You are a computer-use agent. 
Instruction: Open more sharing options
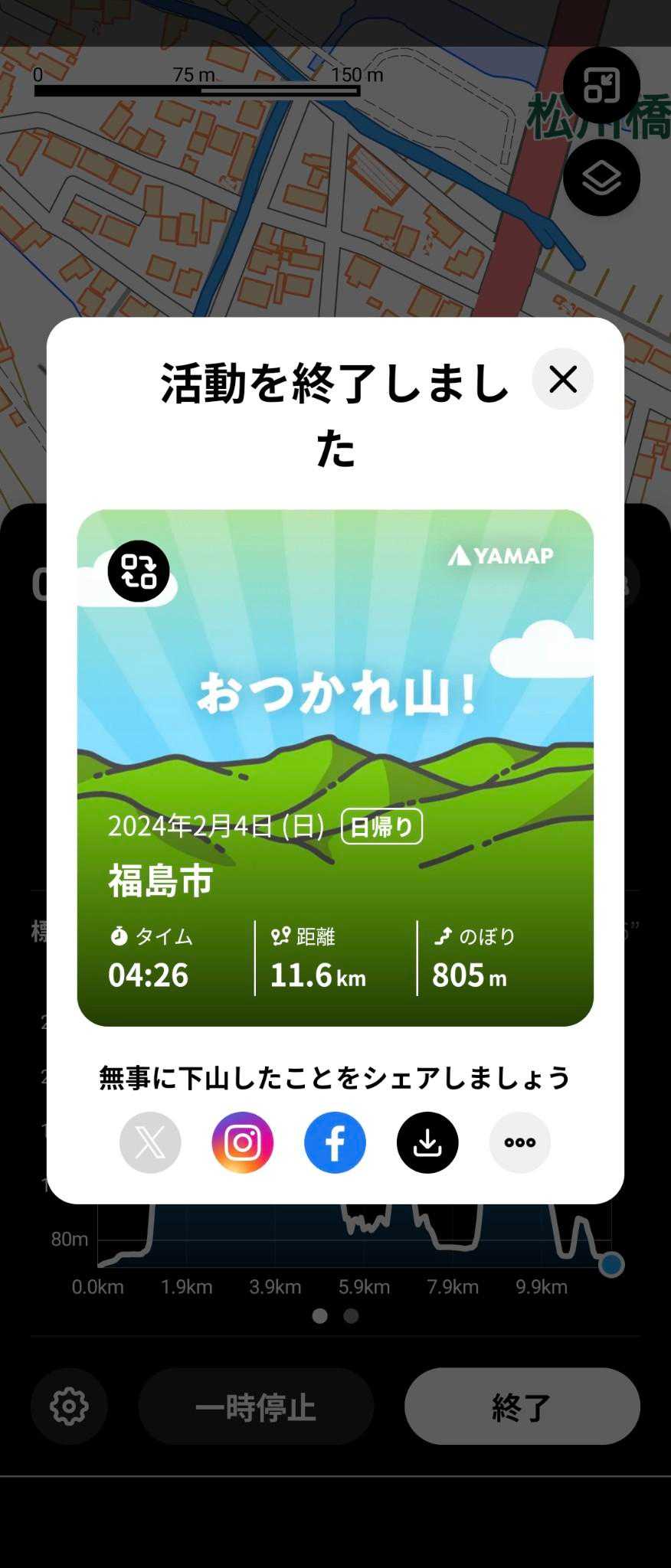[519, 1142]
